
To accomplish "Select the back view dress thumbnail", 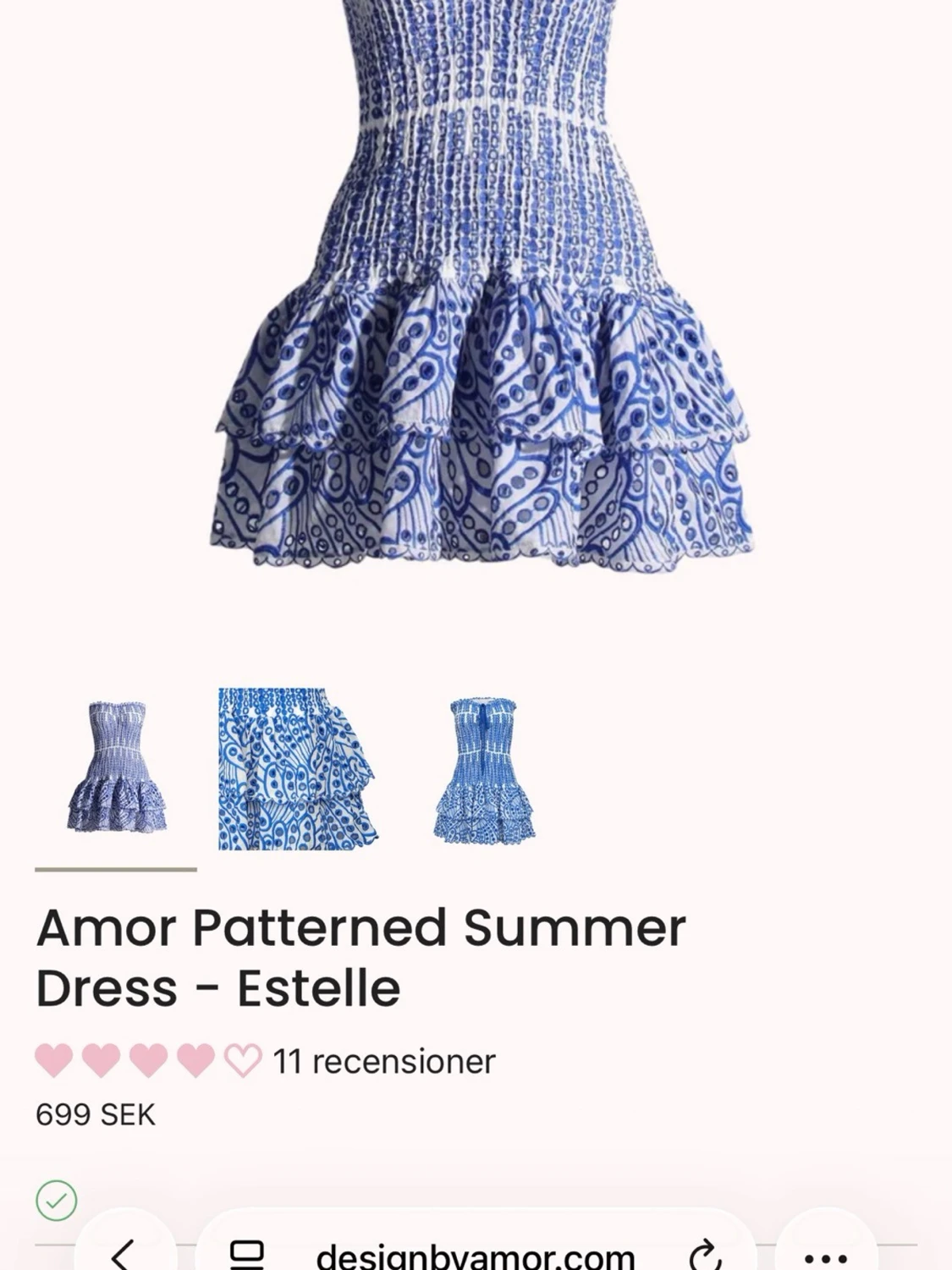I will [x=483, y=769].
